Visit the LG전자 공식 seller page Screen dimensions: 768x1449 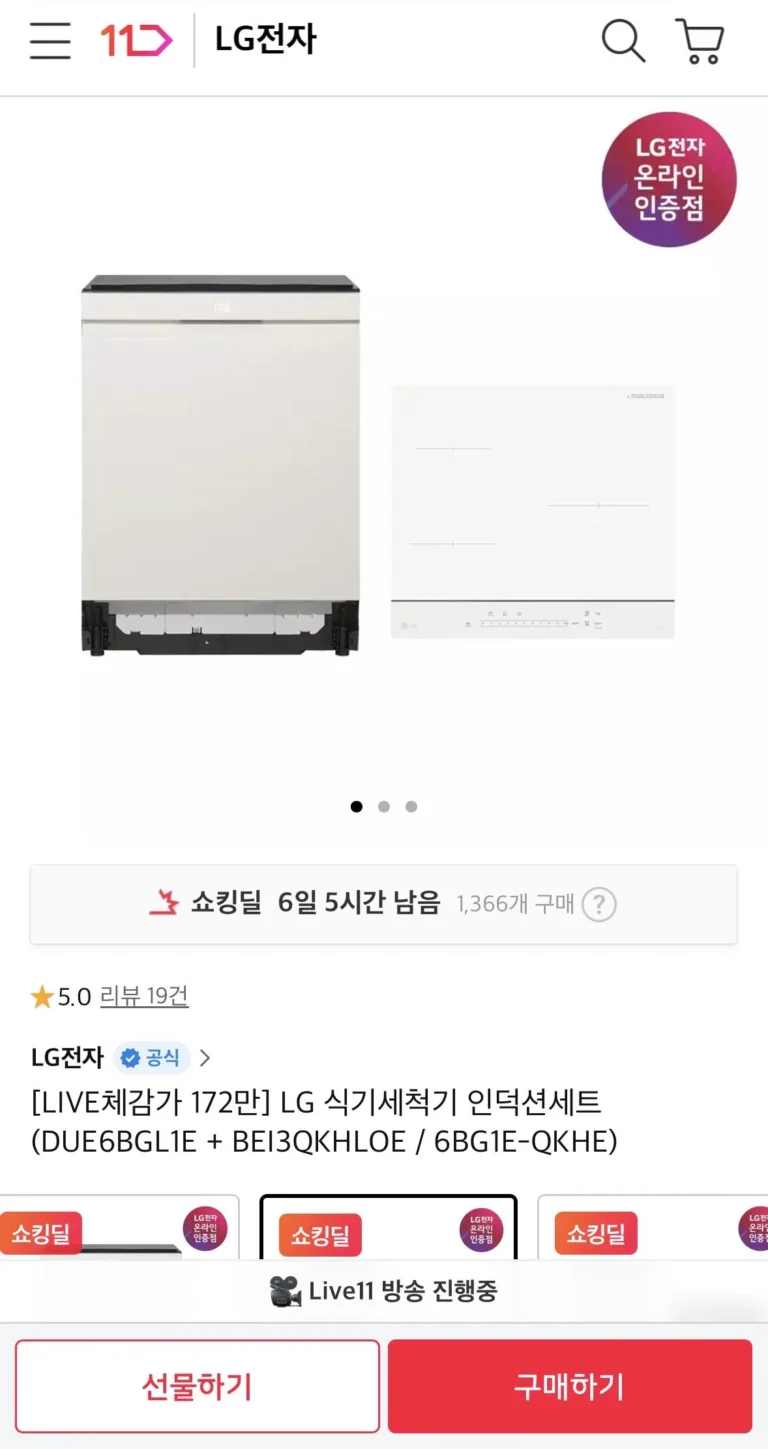120,1057
